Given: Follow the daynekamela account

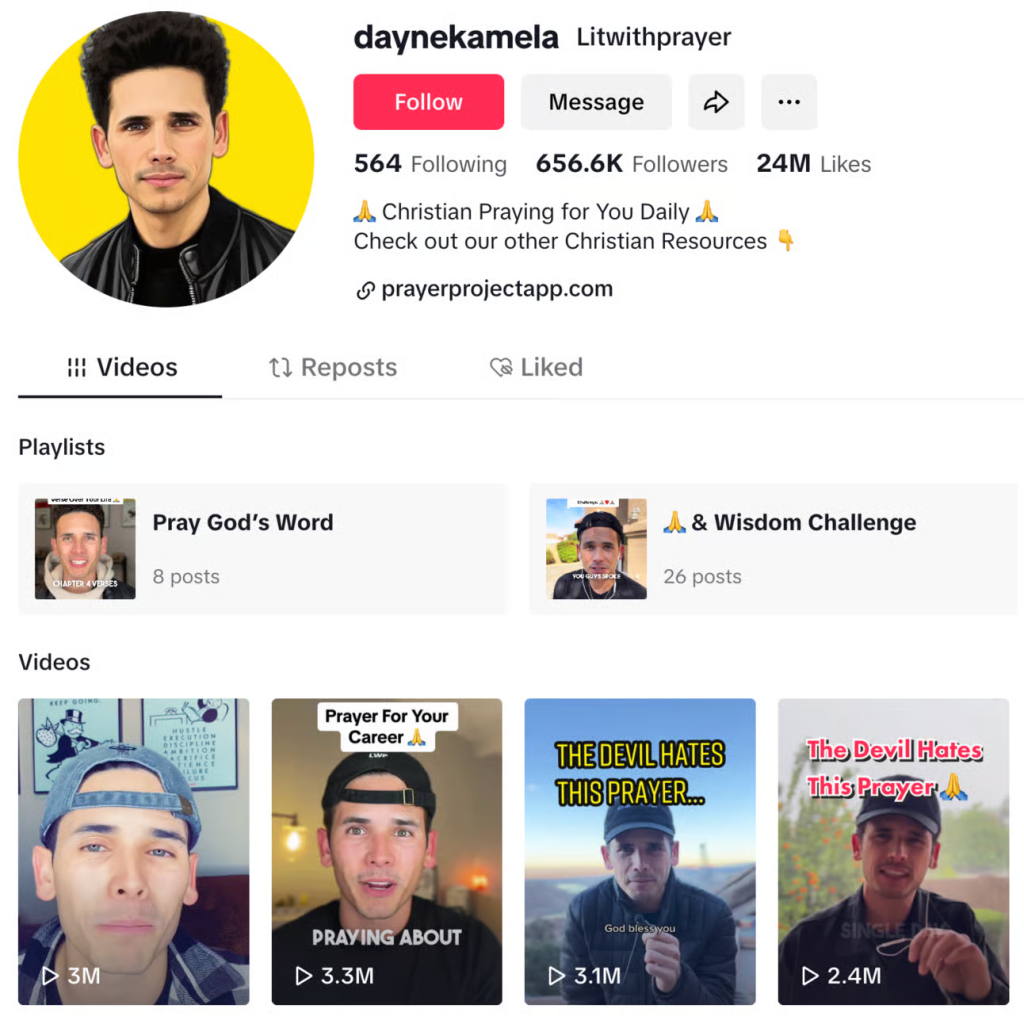Looking at the screenshot, I should pos(428,102).
